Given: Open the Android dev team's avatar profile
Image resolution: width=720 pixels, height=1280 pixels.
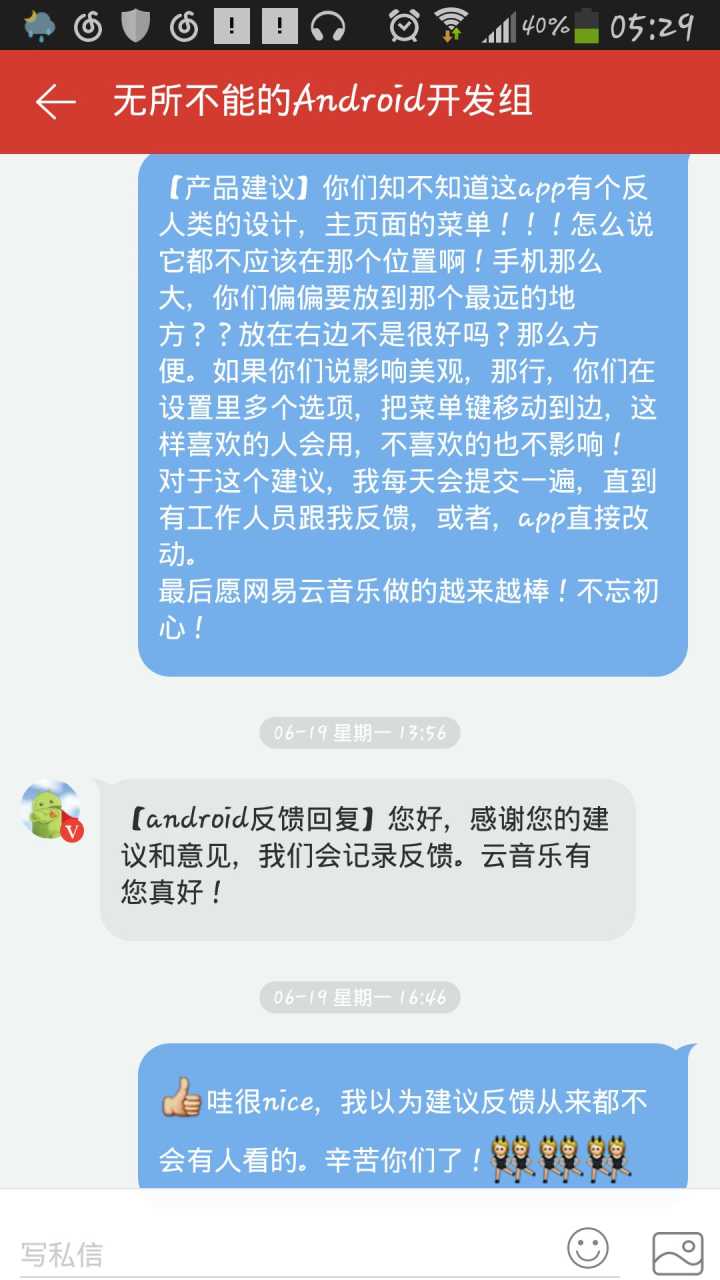Looking at the screenshot, I should coord(51,810).
